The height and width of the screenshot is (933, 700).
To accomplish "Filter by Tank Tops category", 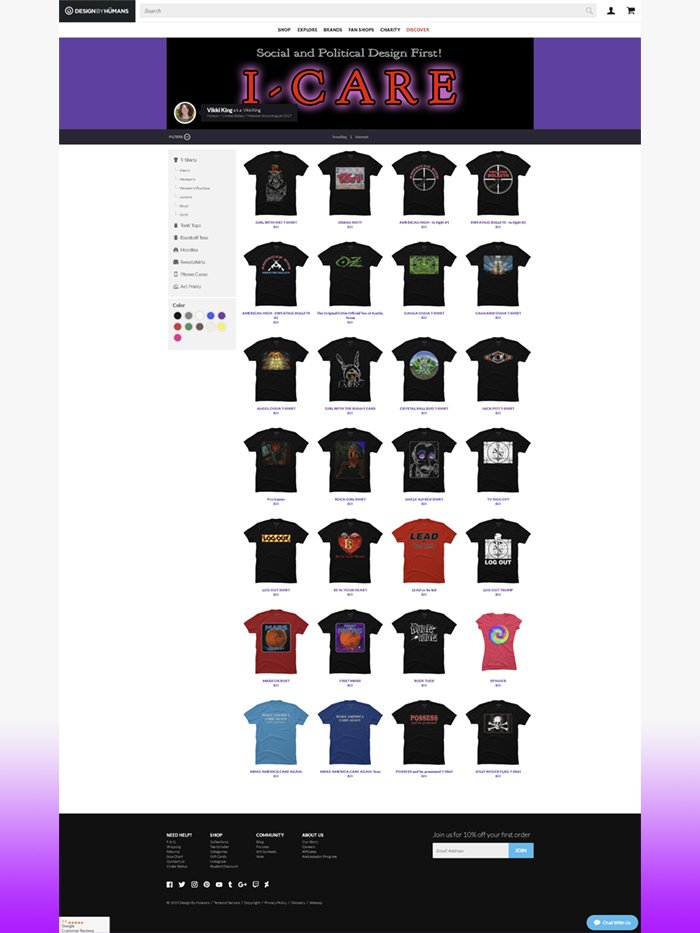I will pos(189,225).
